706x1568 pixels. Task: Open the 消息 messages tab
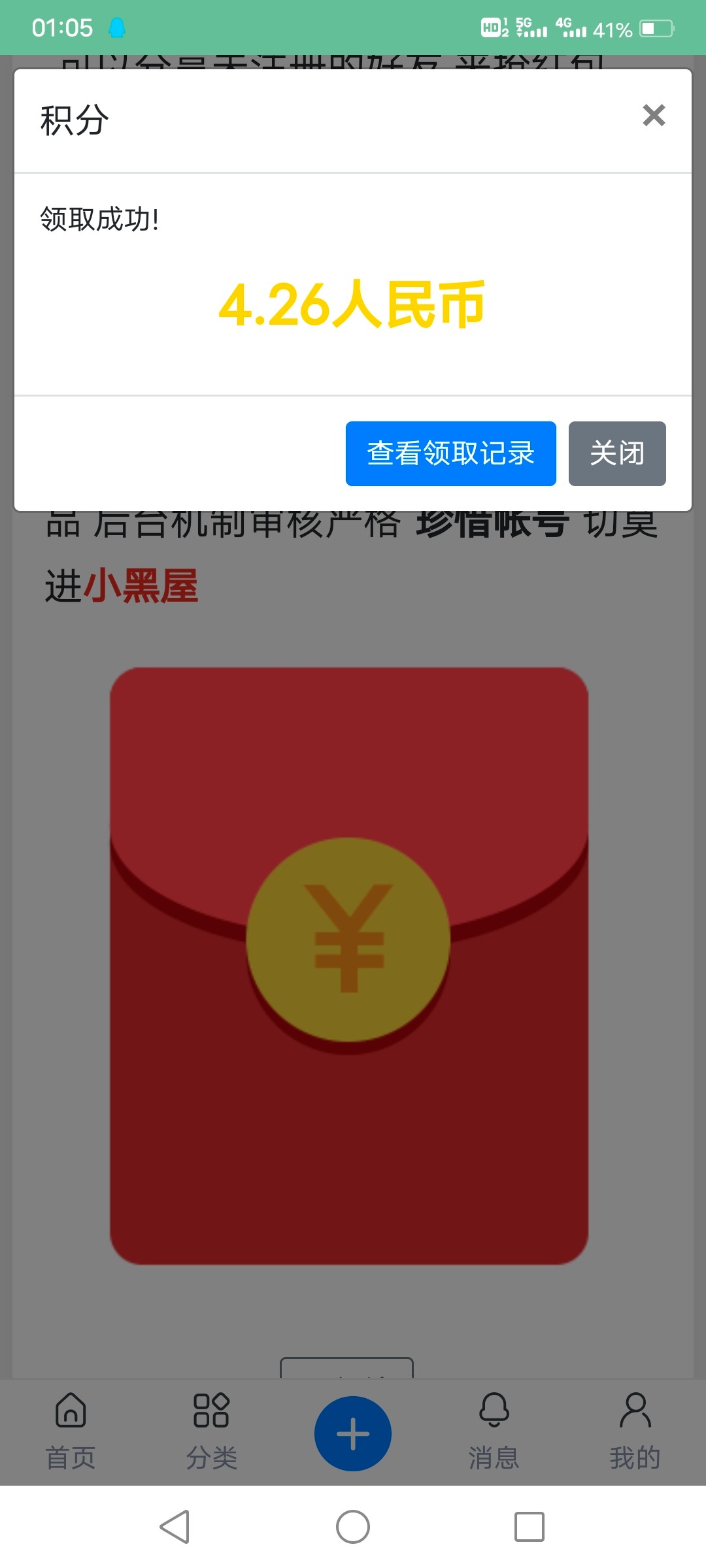coord(494,1431)
